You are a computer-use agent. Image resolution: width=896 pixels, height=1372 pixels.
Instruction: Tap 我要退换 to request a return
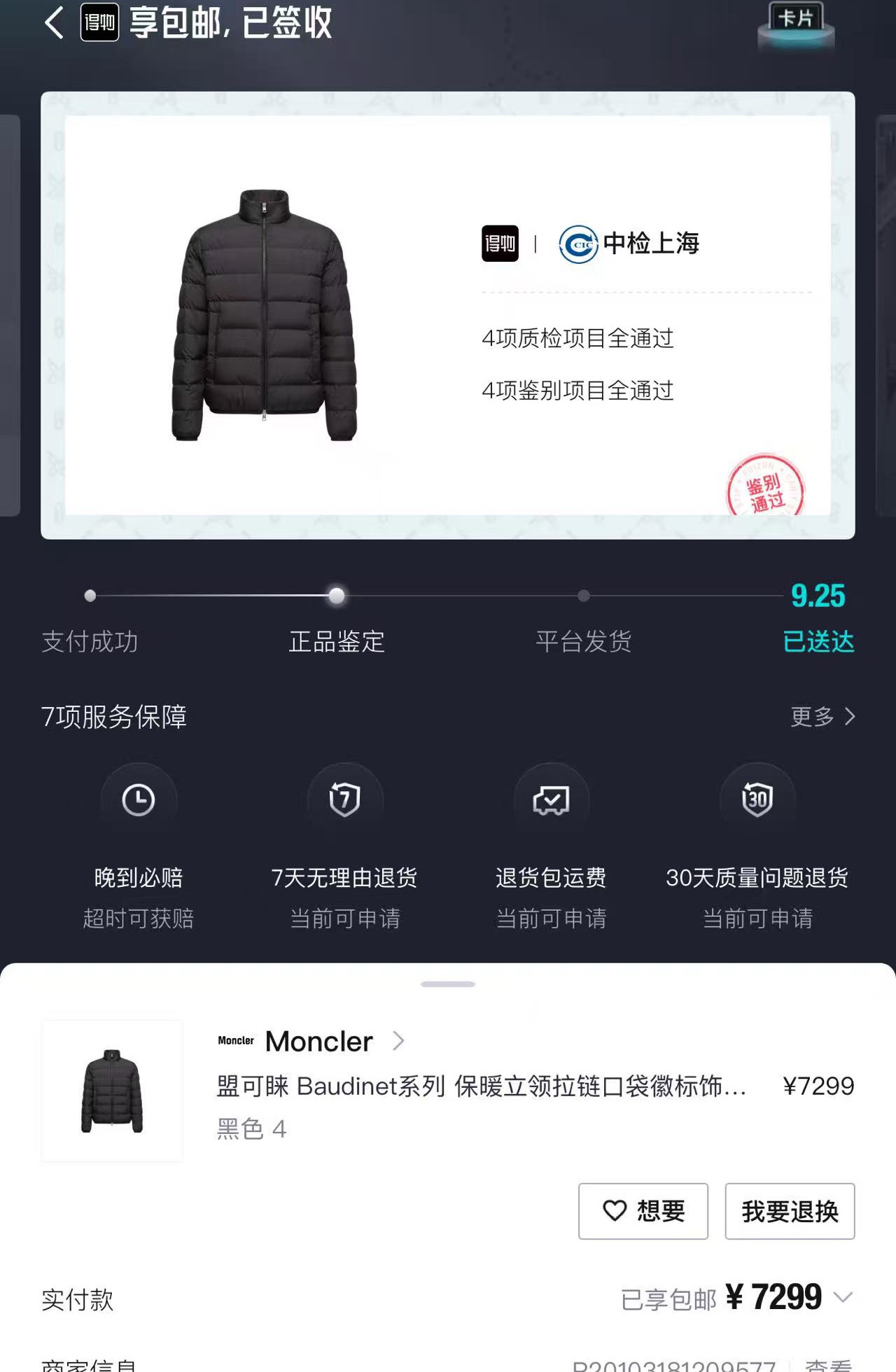click(790, 1211)
